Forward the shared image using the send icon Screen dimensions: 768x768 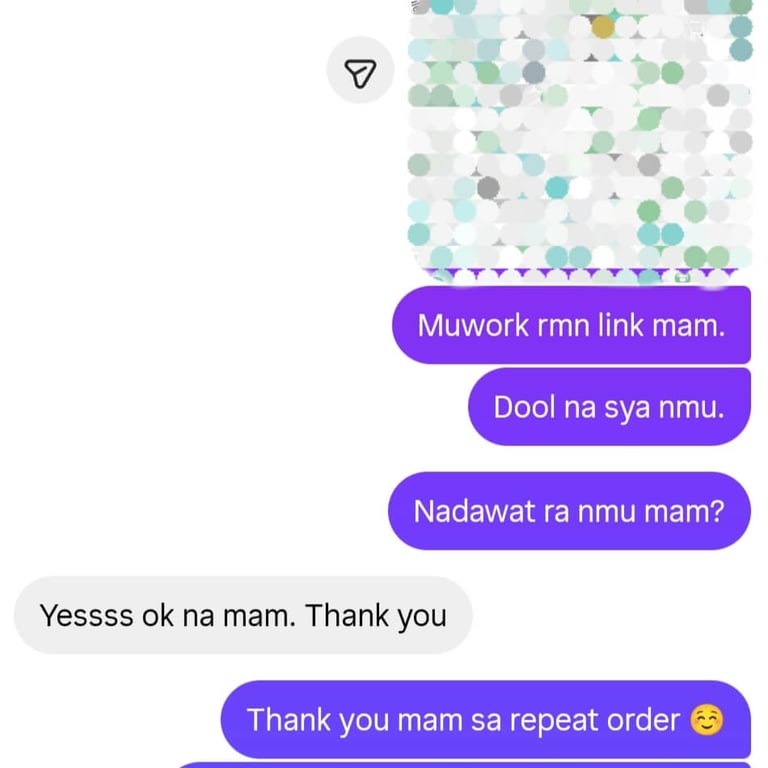coord(360,70)
